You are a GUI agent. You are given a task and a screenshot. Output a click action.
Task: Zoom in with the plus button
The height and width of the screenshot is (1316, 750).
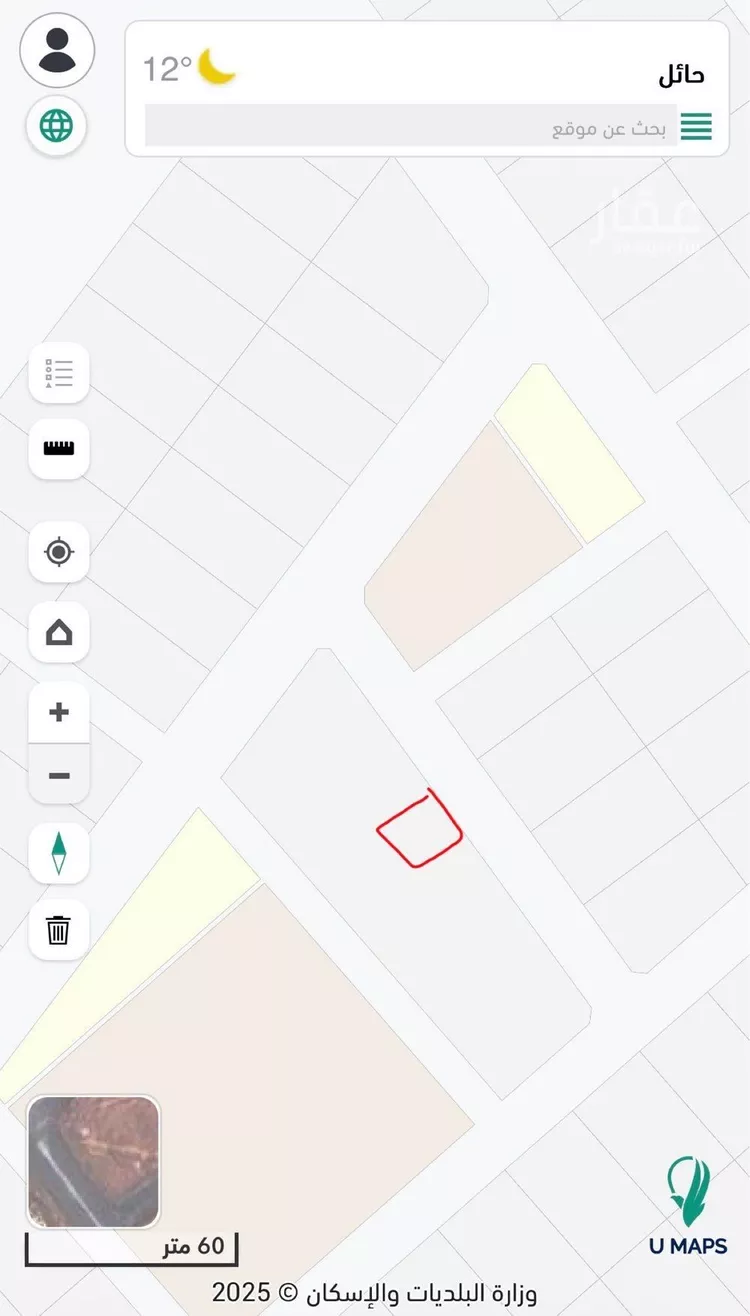coord(59,712)
